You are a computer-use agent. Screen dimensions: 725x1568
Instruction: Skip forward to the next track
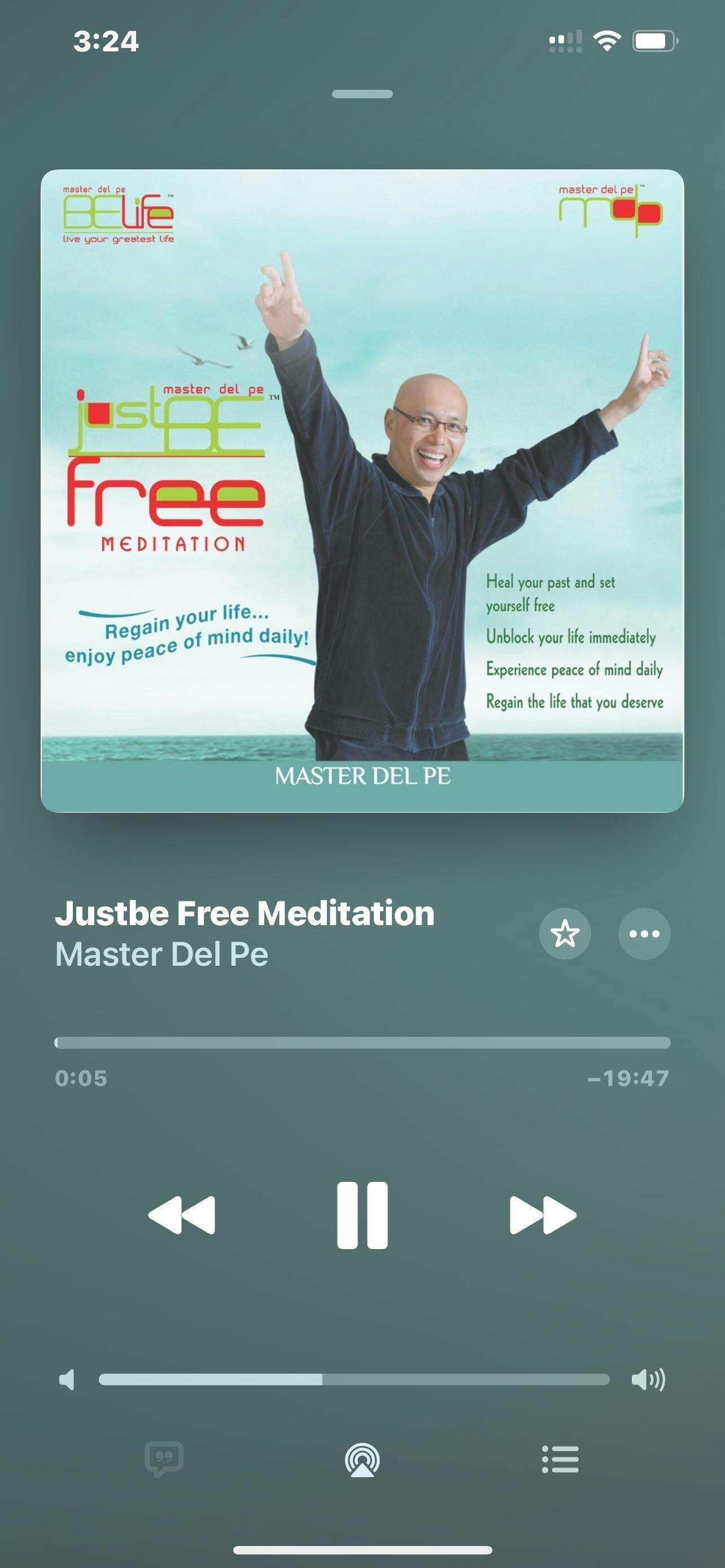[543, 1215]
